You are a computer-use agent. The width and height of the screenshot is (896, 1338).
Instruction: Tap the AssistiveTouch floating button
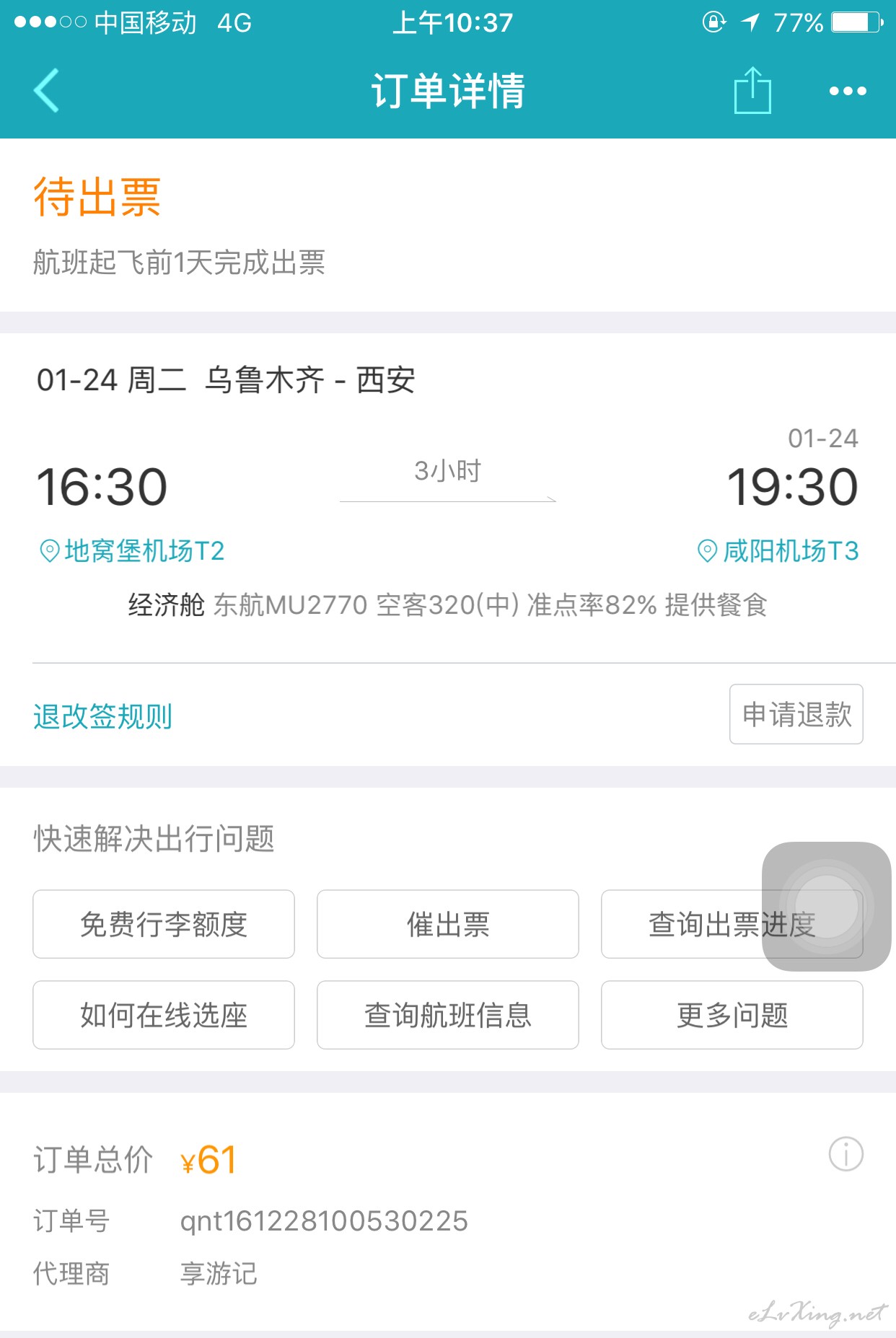tap(826, 906)
